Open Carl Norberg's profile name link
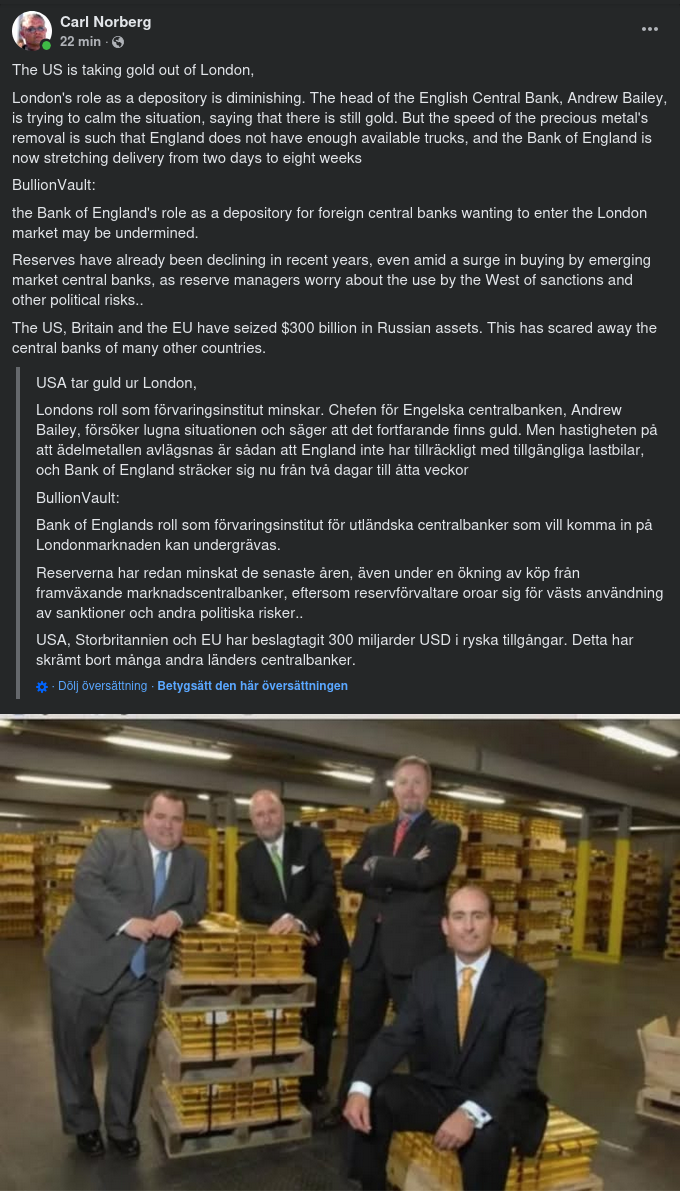The width and height of the screenshot is (680, 1191). tap(106, 21)
